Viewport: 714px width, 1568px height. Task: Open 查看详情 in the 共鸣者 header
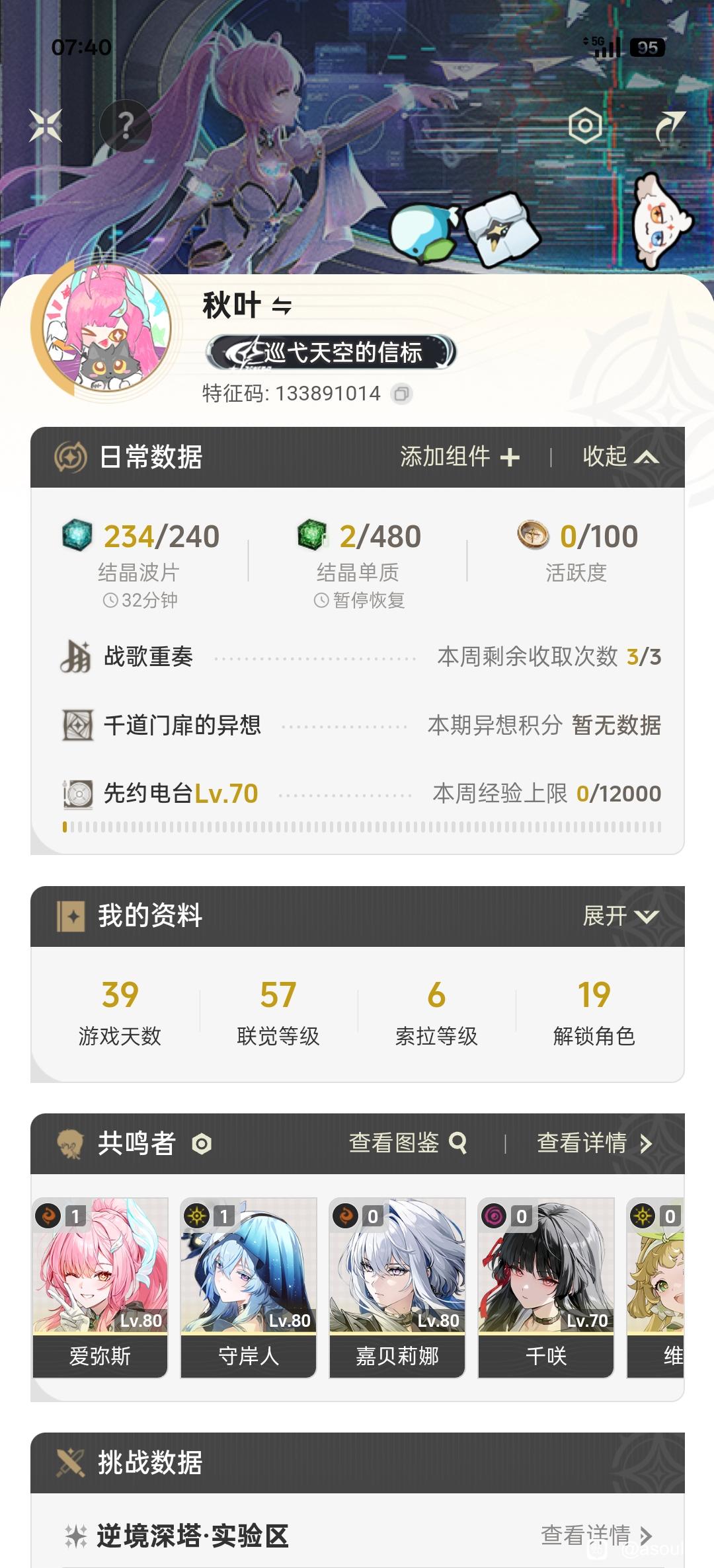[594, 1142]
